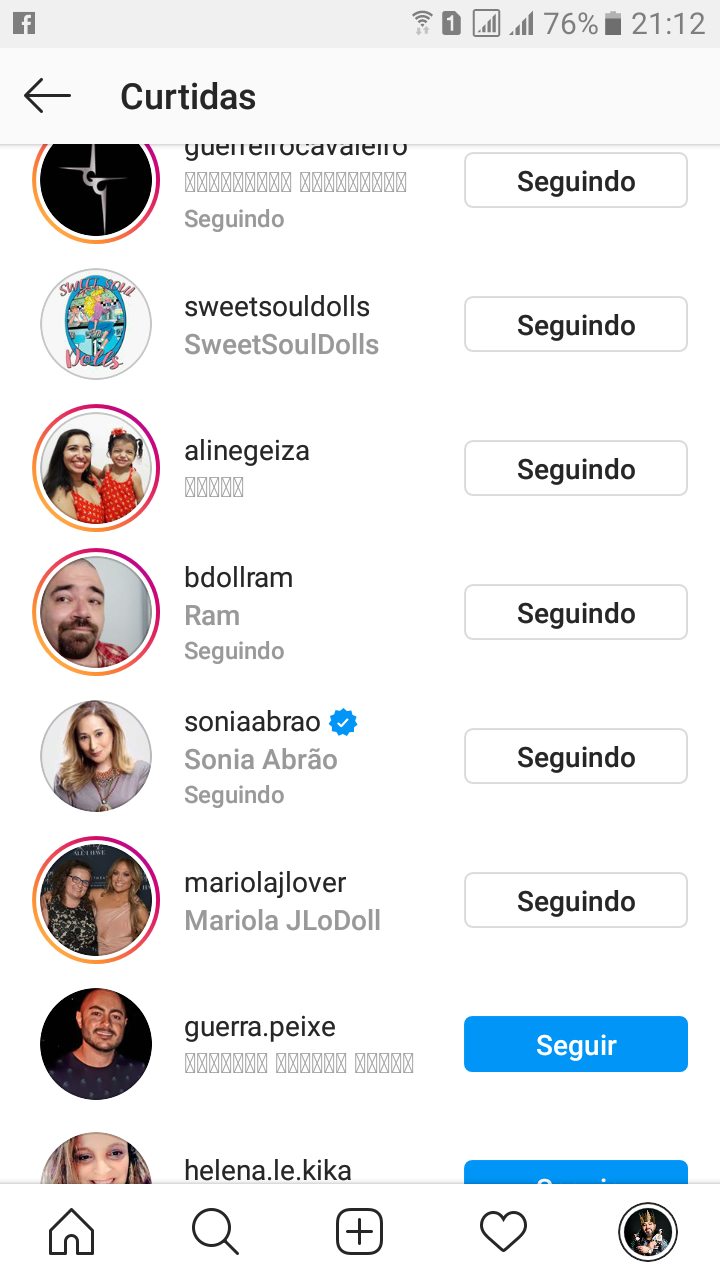Follow guerra.peixe with the Seguir button
Screen dimensions: 720x1280
click(575, 1045)
